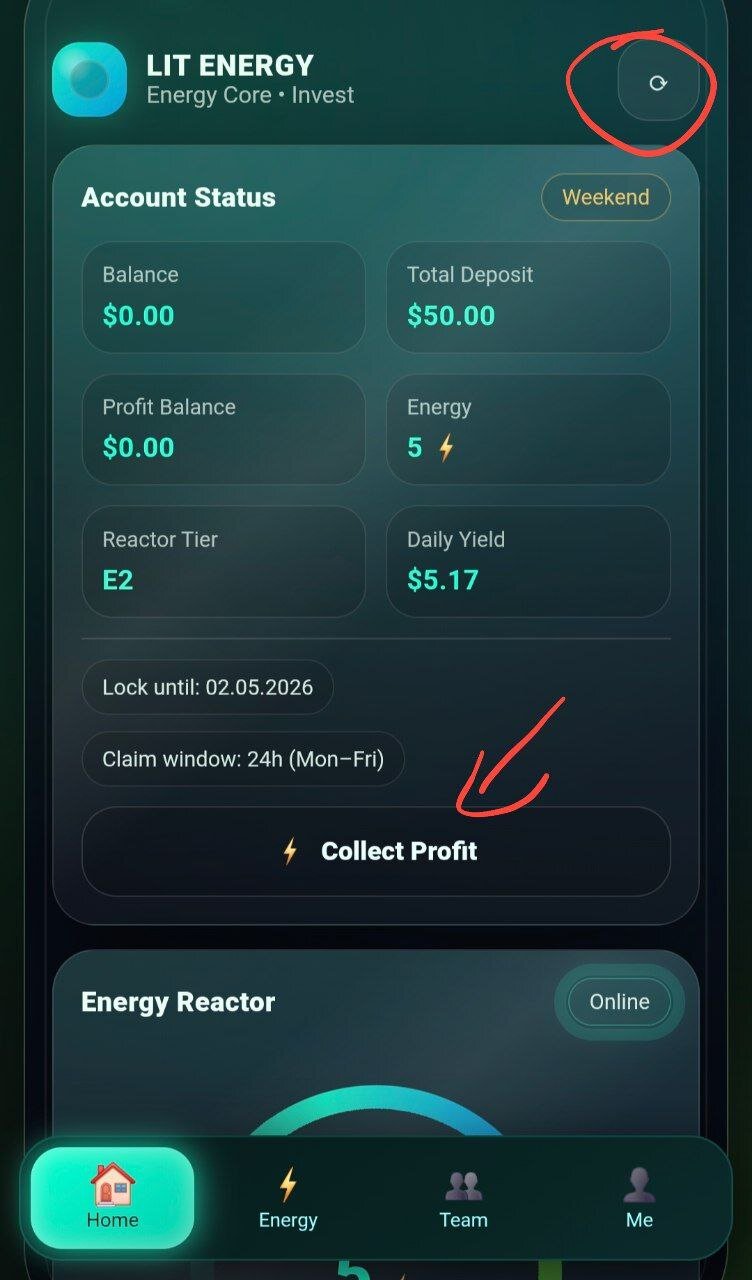
Task: Go to the Me tab
Action: pos(639,1199)
